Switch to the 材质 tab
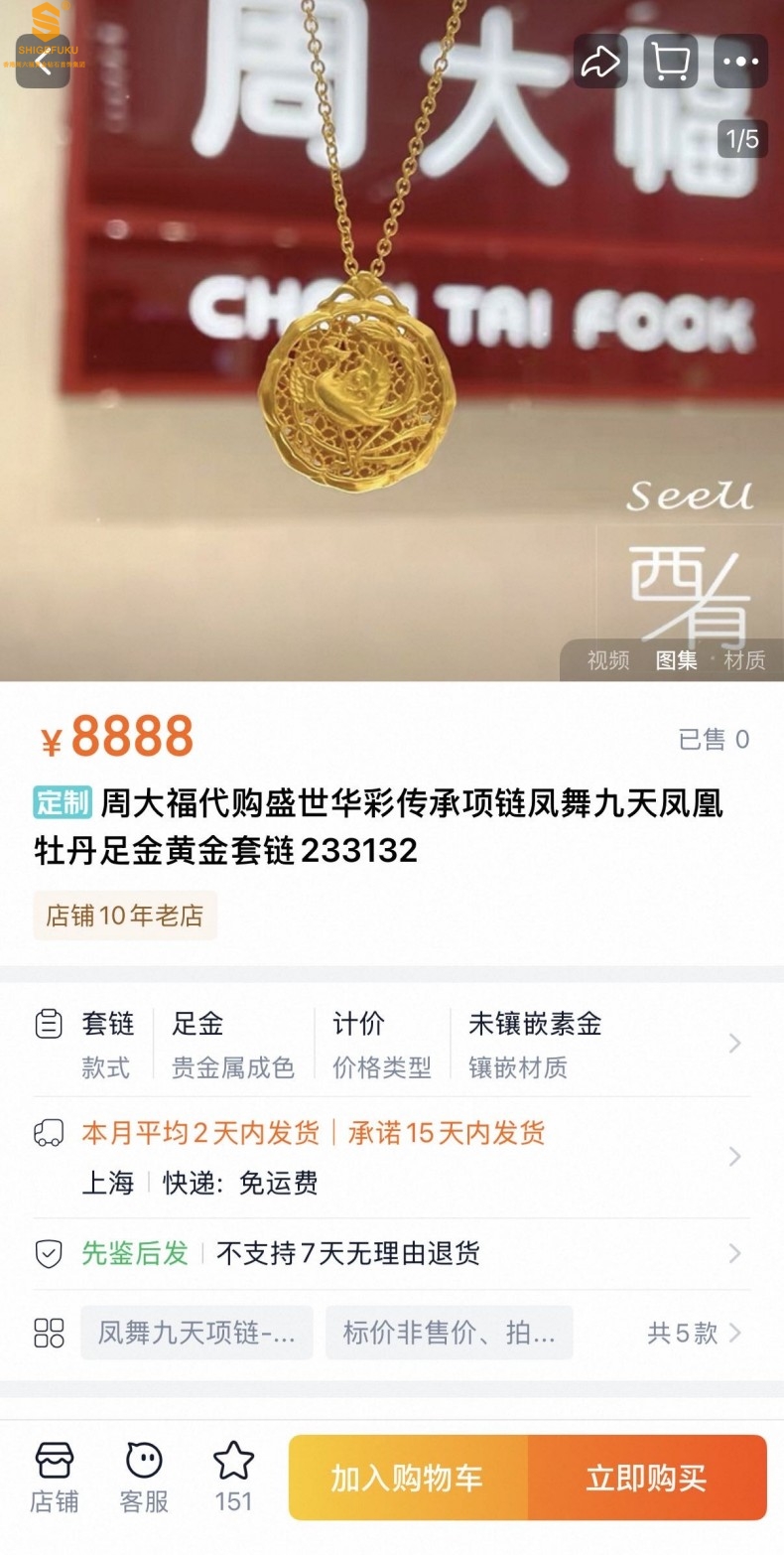The width and height of the screenshot is (784, 1555). [x=744, y=660]
